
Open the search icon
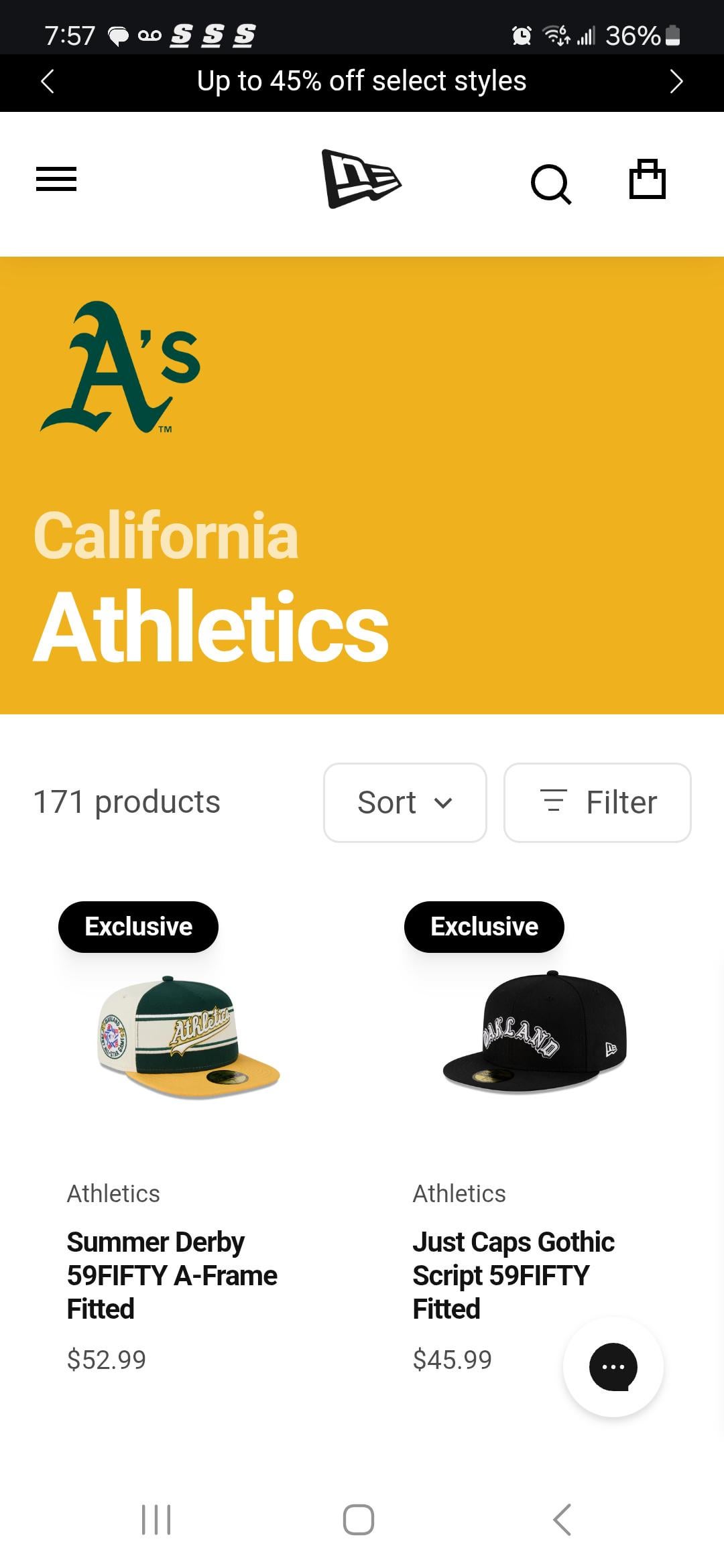coord(550,183)
